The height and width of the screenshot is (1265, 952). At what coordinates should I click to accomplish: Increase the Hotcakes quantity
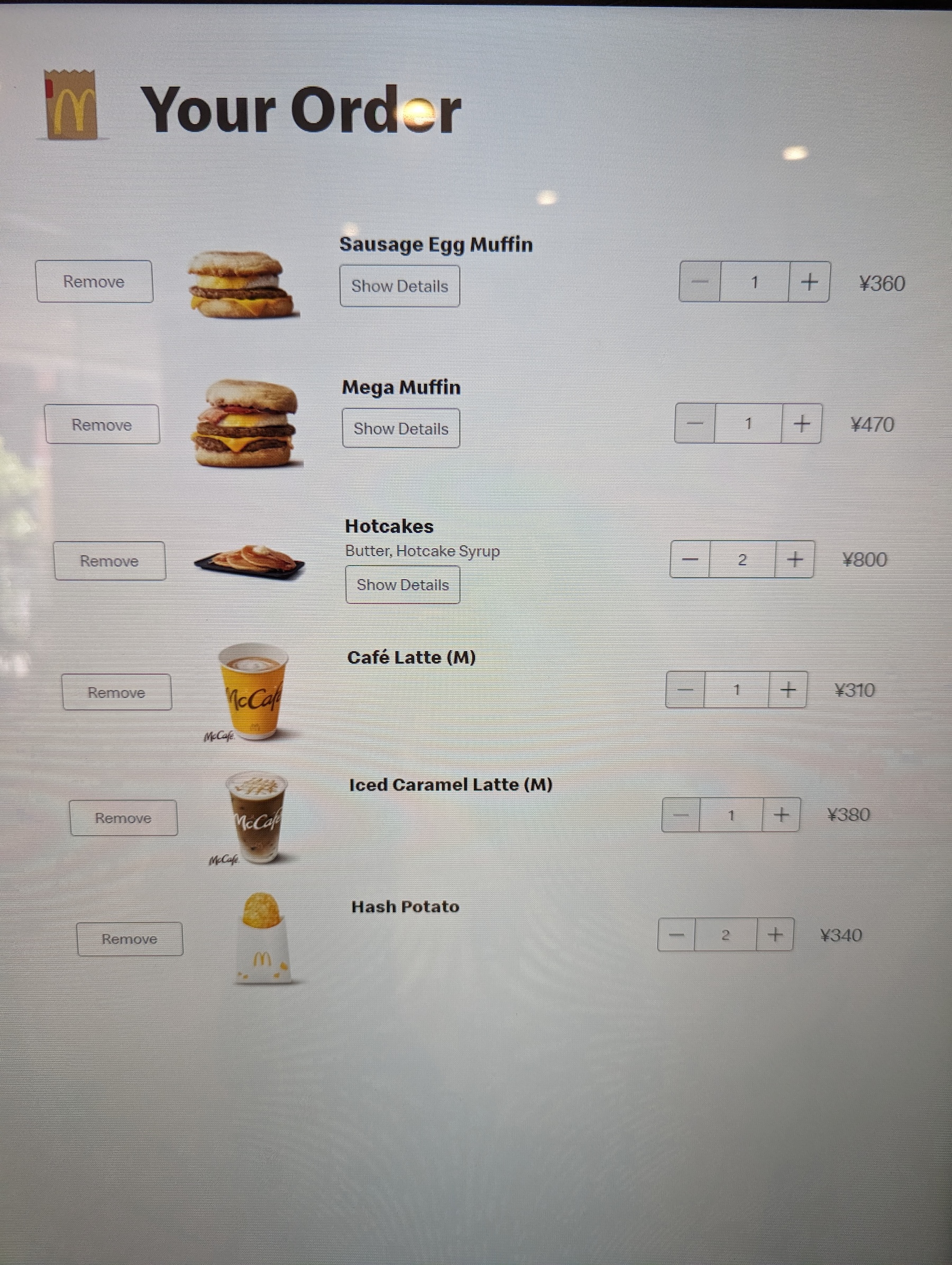coord(795,559)
